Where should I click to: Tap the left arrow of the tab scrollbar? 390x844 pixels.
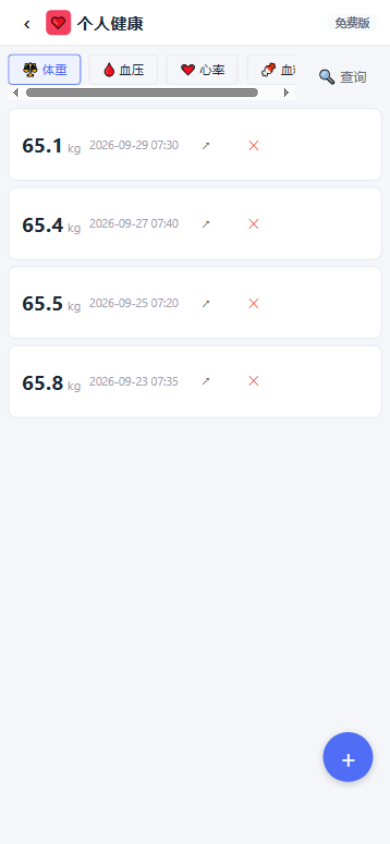pyautogui.click(x=16, y=93)
